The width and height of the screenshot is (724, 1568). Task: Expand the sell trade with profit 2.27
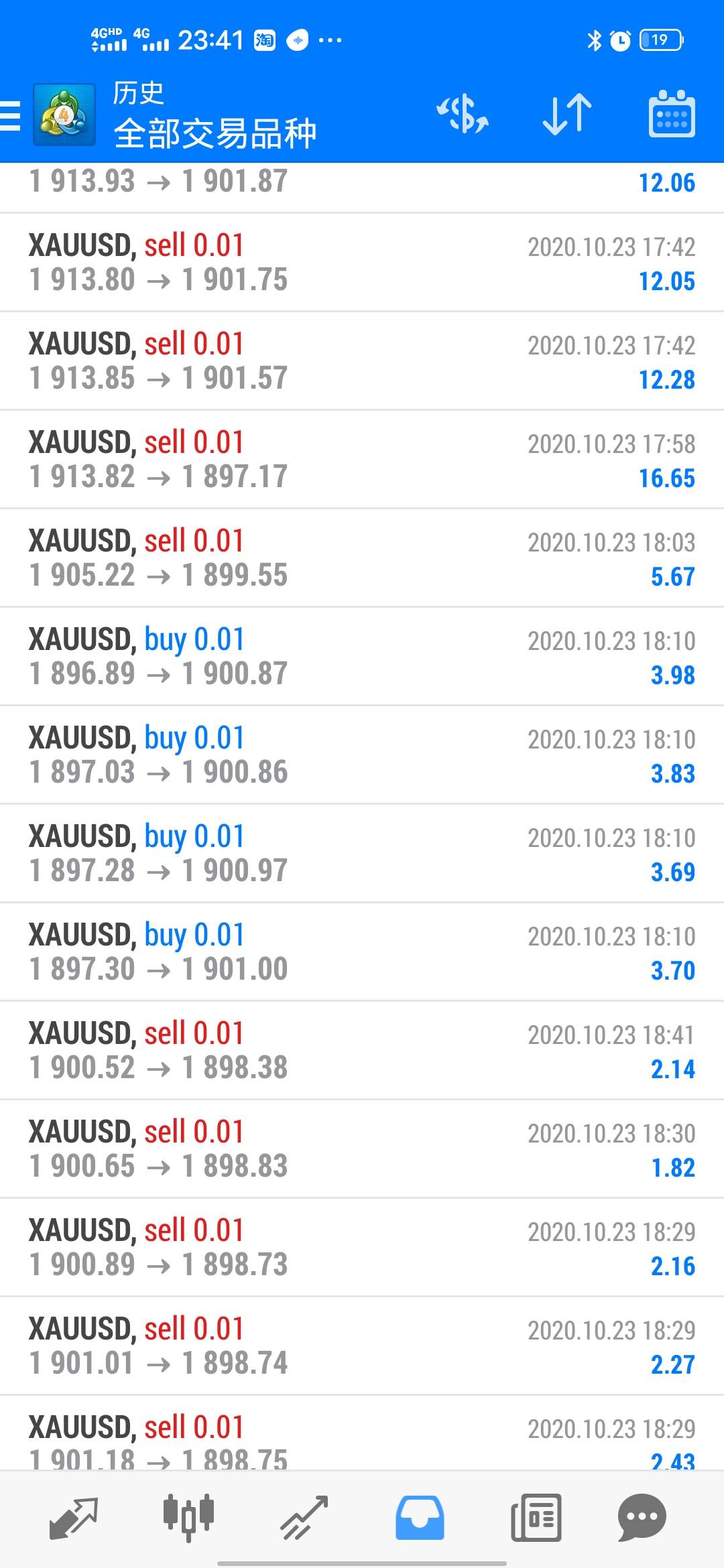(362, 1346)
